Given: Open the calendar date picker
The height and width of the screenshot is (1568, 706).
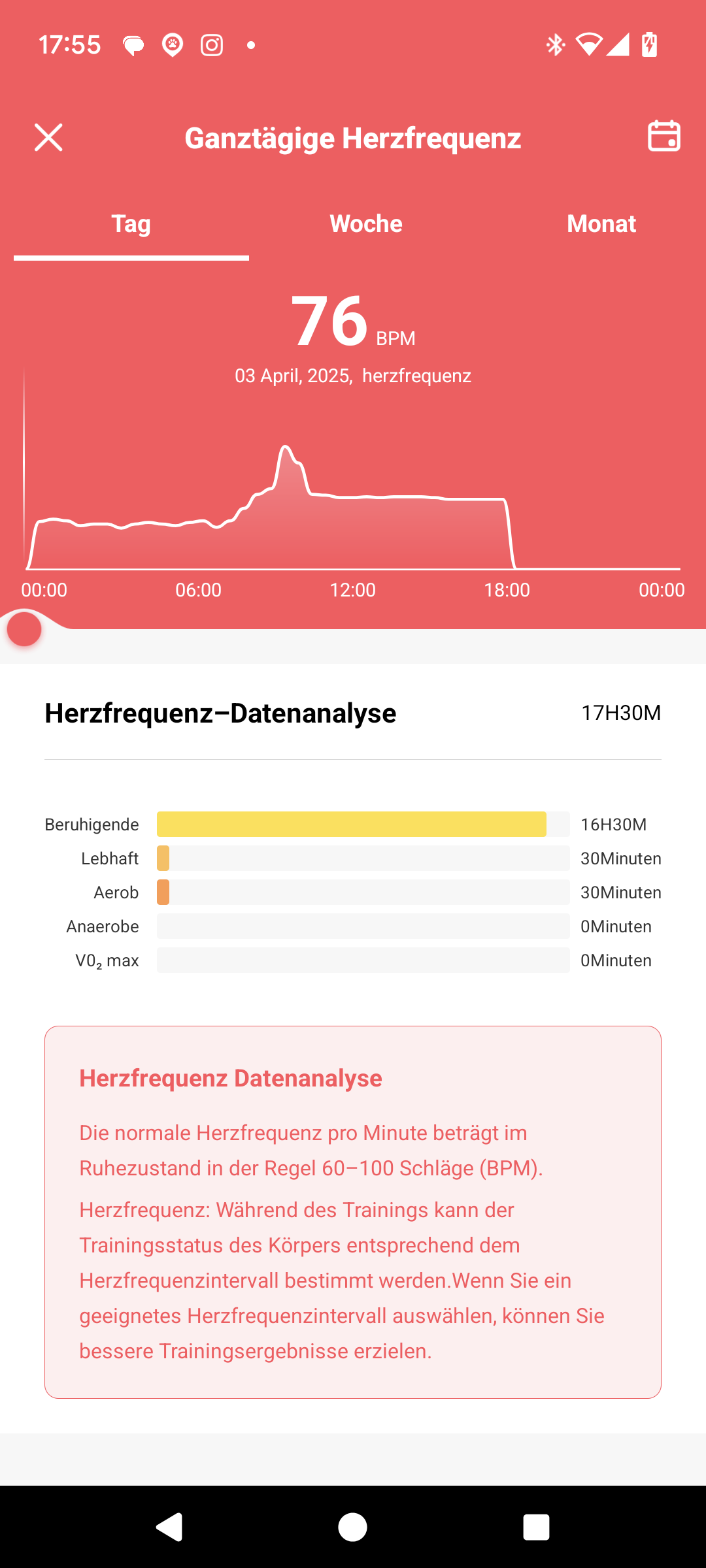Looking at the screenshot, I should [664, 136].
